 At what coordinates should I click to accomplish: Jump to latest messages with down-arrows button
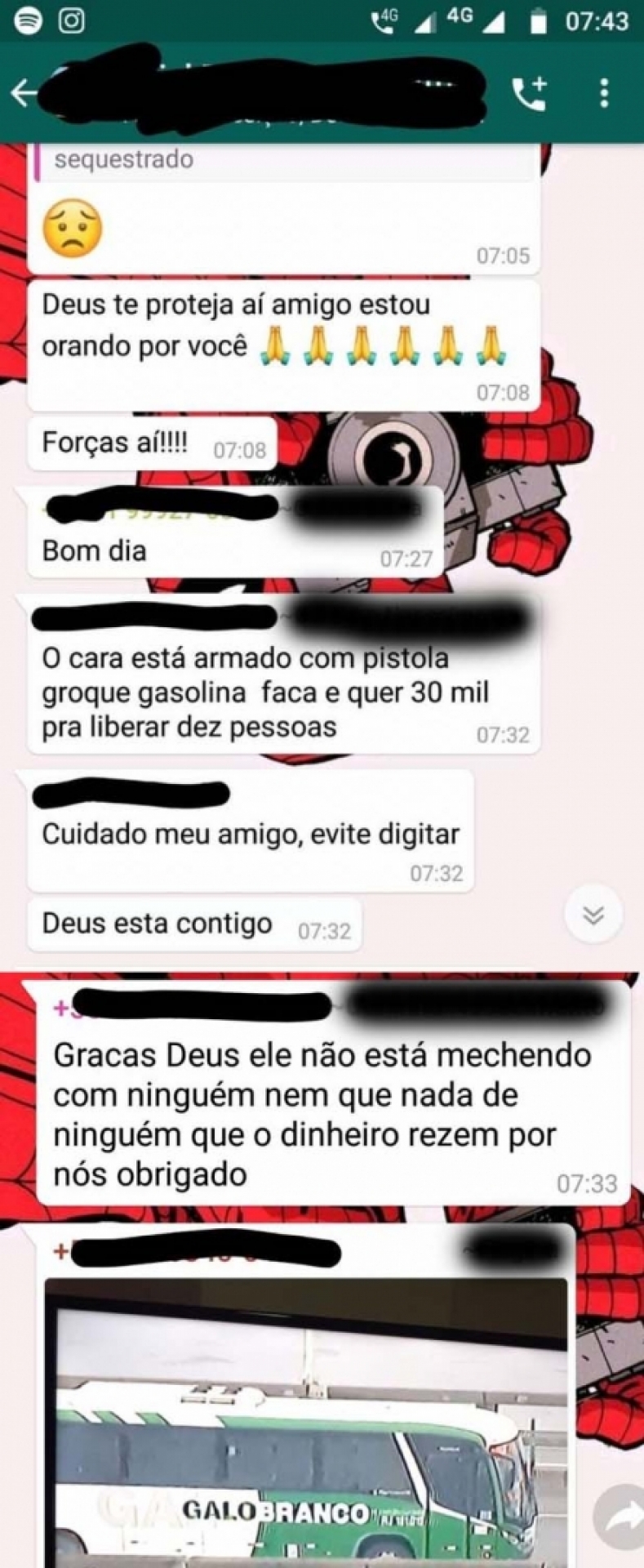593,914
